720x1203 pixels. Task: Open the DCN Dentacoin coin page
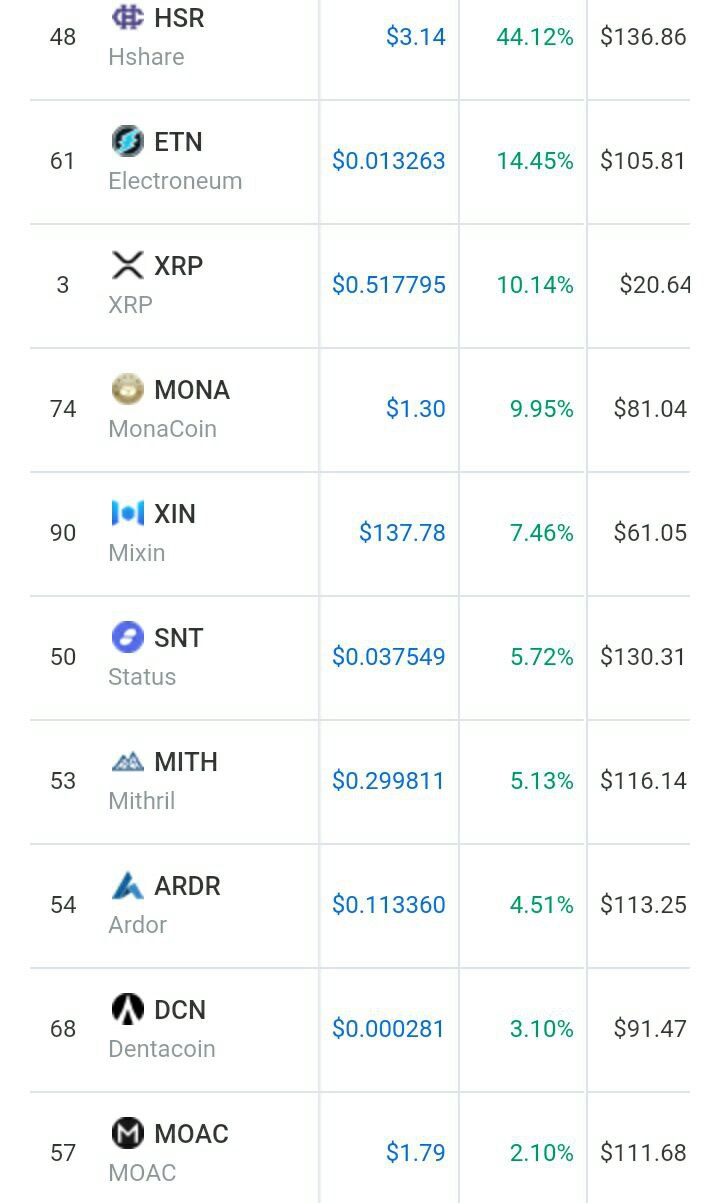pos(162,1028)
